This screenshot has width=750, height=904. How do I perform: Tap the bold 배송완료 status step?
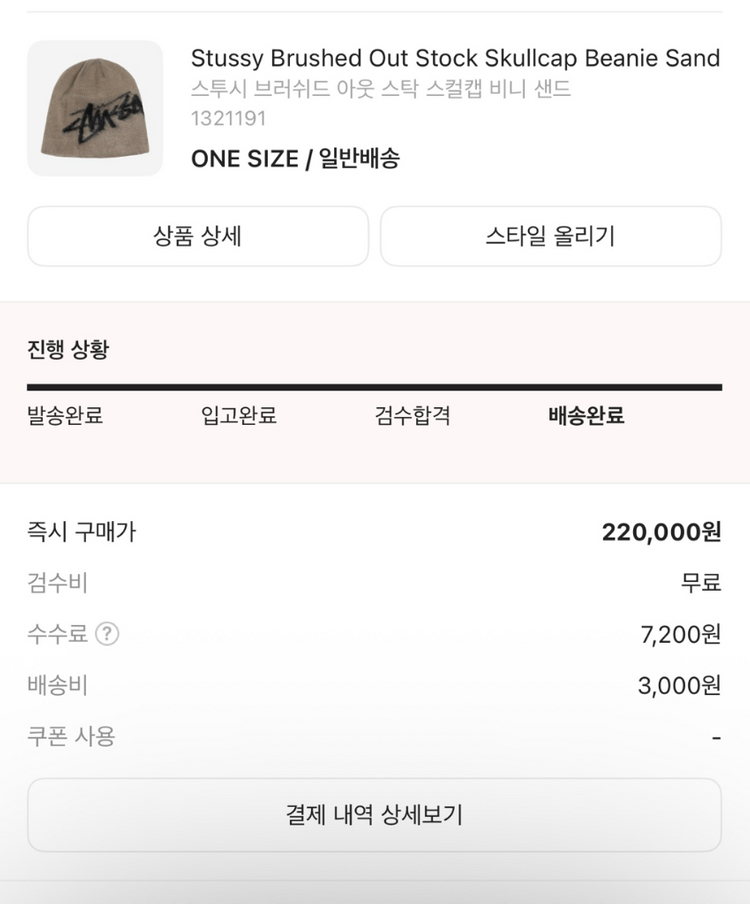(x=585, y=416)
